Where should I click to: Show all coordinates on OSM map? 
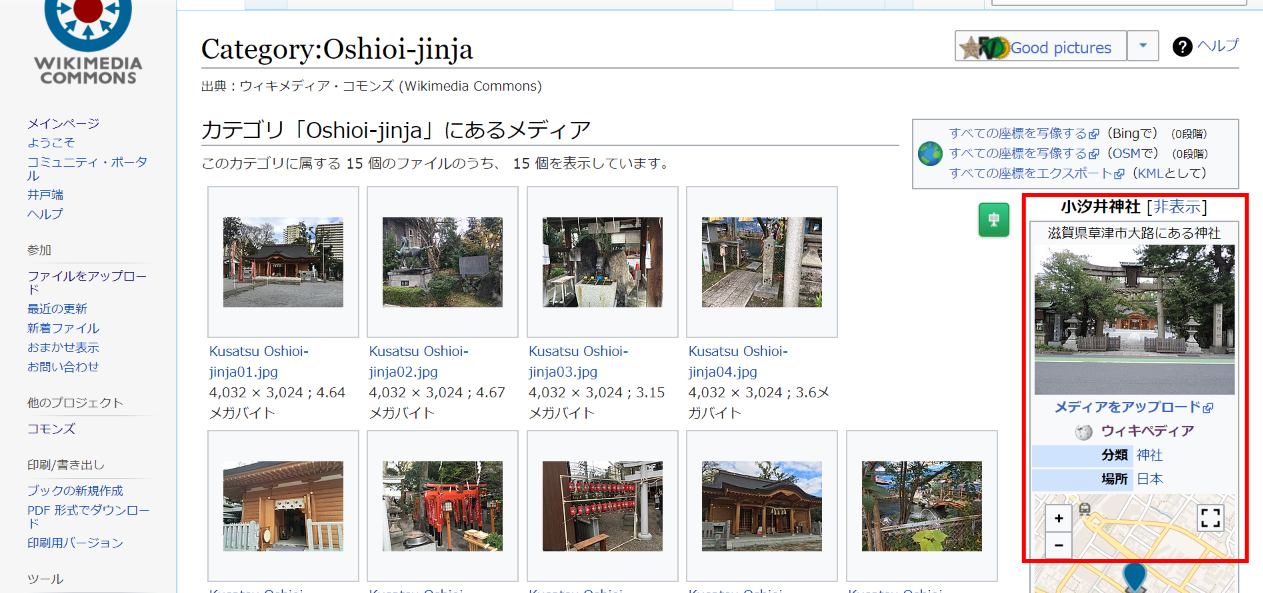click(1018, 153)
